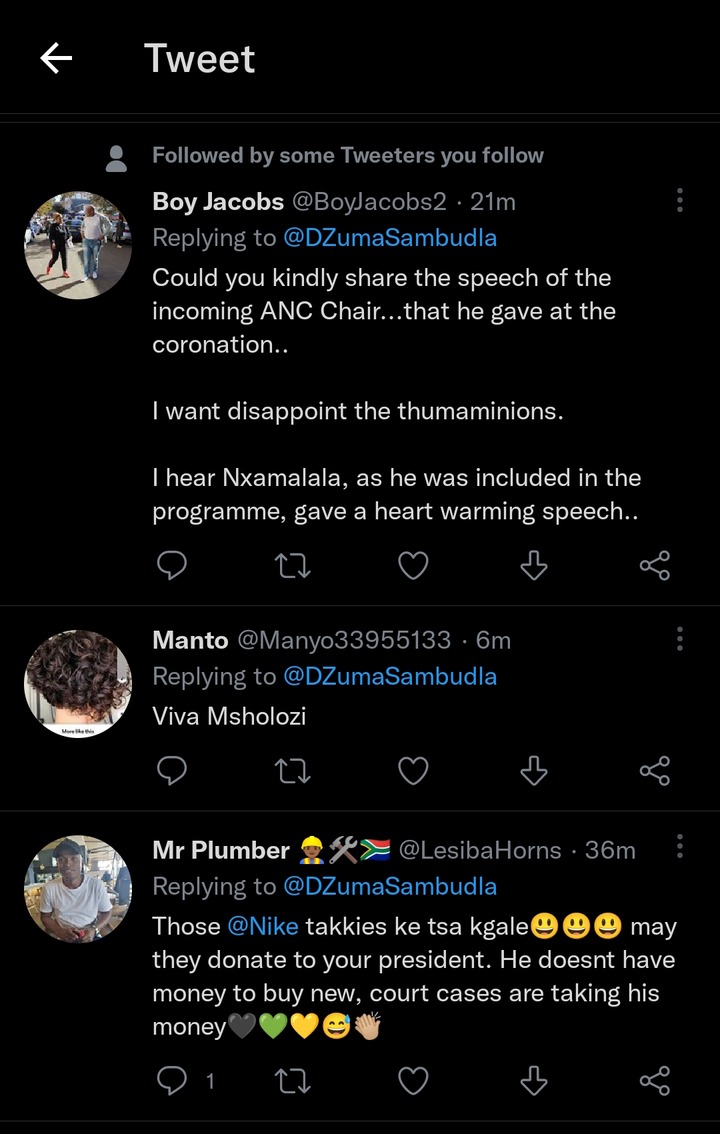
Task: Open the @Nike mention link
Action: pyautogui.click(x=263, y=926)
